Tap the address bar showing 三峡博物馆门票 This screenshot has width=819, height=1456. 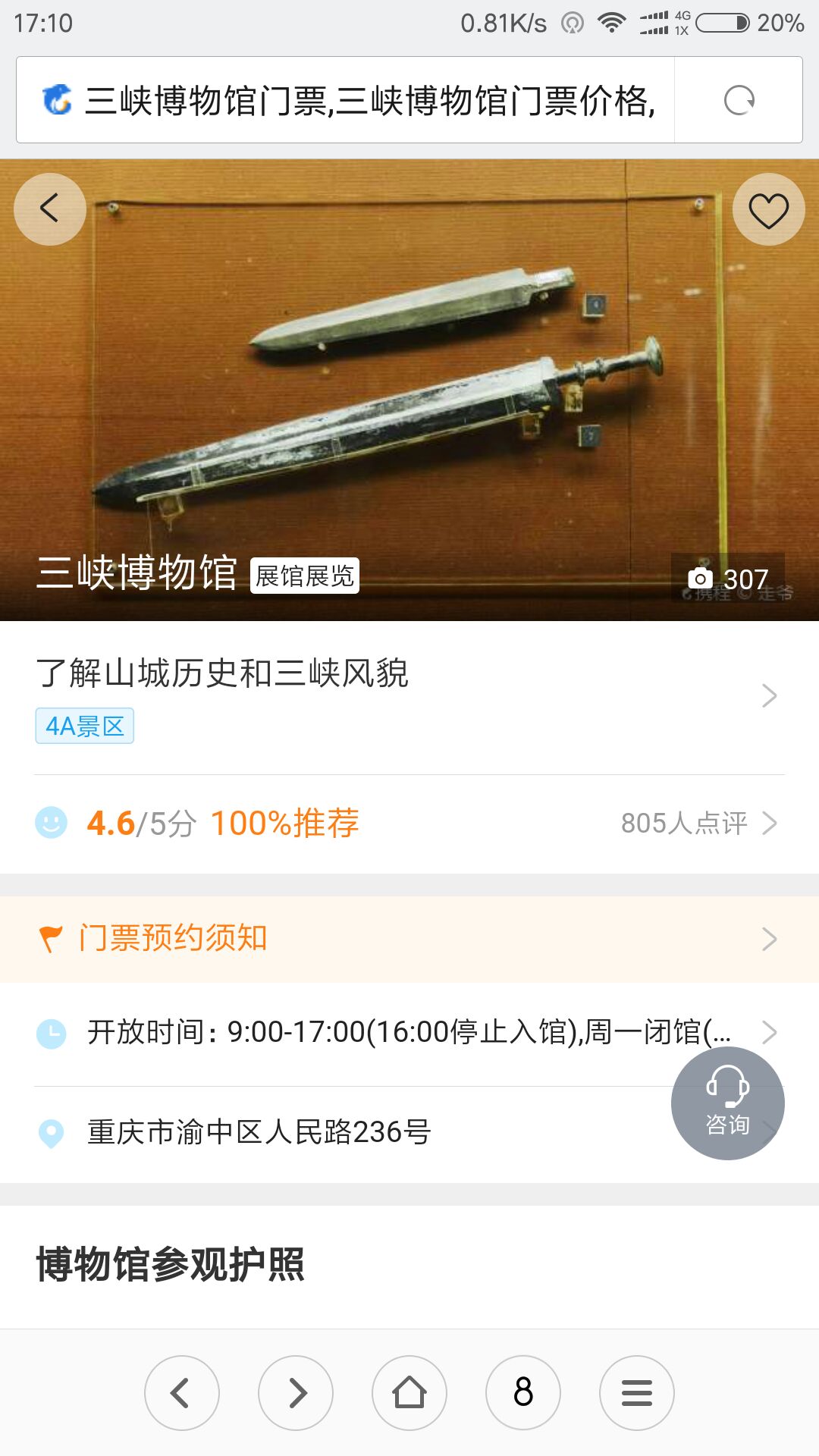point(356,100)
